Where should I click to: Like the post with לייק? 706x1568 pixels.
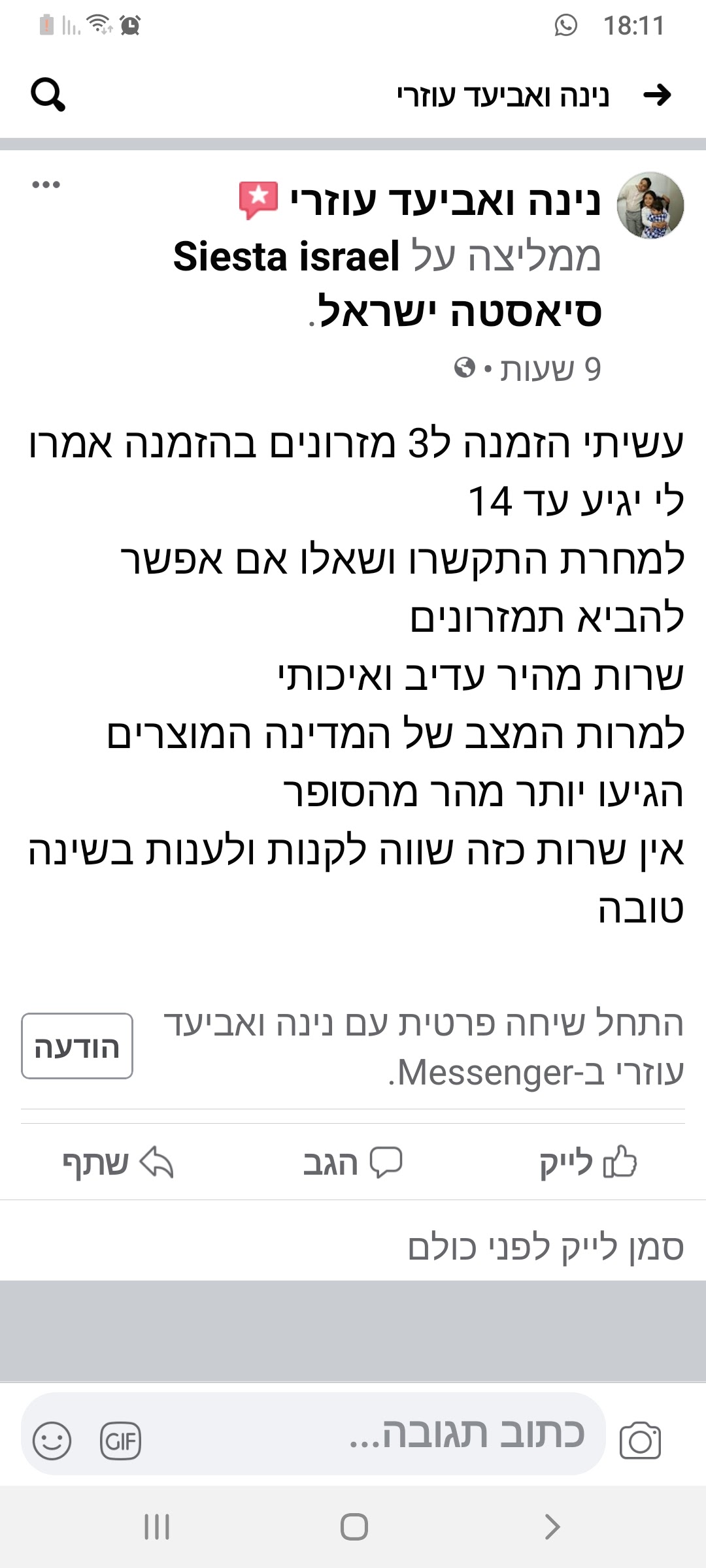588,1163
